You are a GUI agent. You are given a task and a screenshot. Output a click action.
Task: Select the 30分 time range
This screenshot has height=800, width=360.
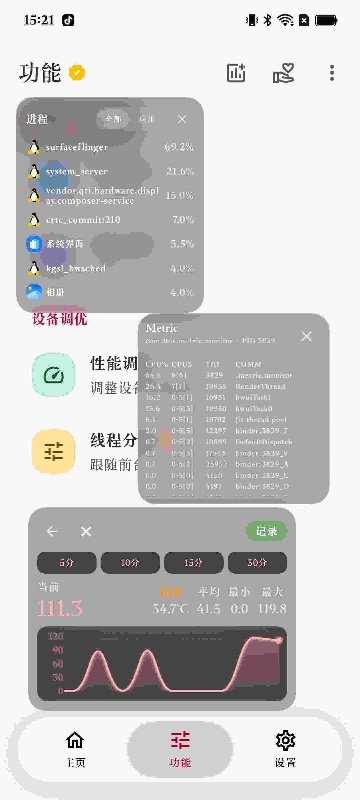(257, 563)
